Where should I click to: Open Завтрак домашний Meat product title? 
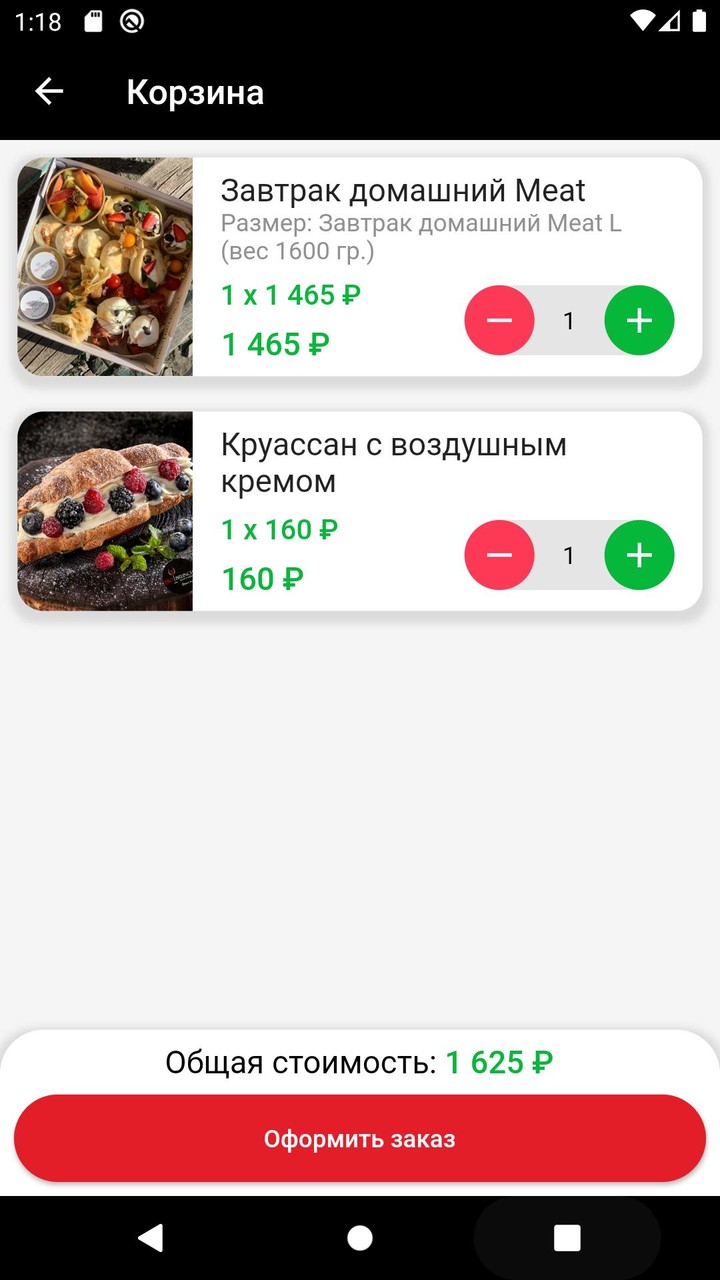402,190
